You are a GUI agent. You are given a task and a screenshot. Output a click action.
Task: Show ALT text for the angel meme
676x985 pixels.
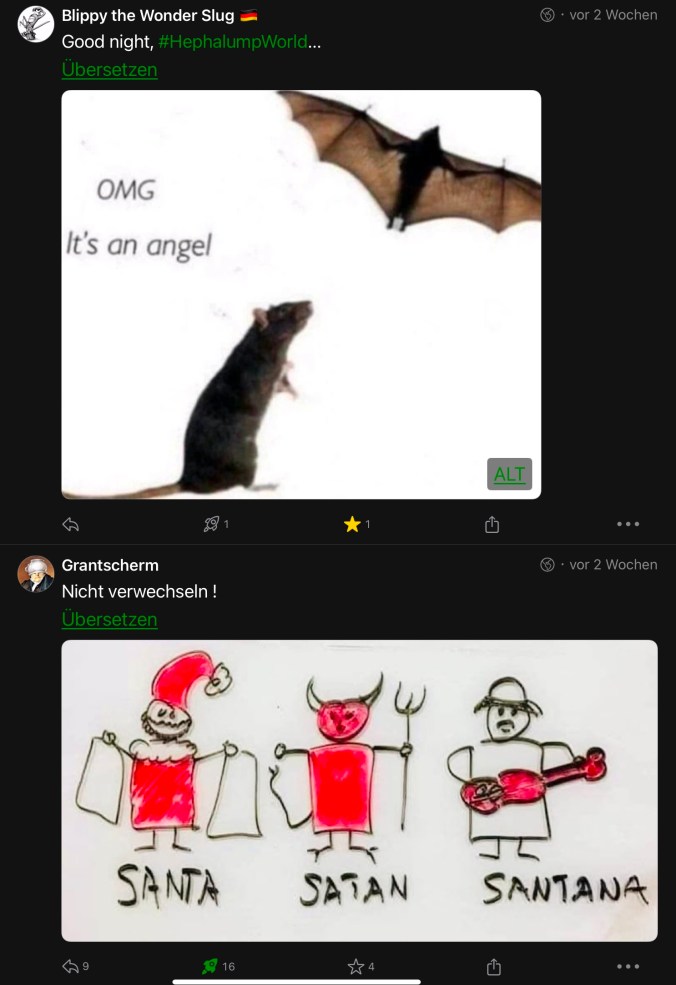tap(509, 474)
